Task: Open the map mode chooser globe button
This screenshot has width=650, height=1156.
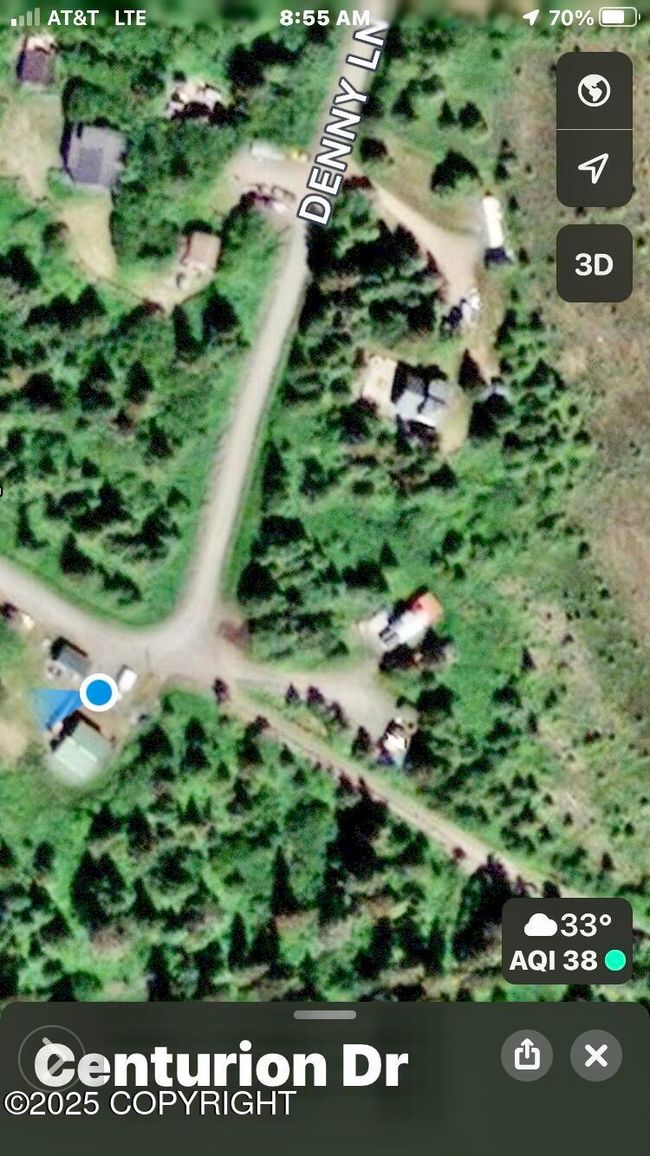Action: (x=594, y=92)
